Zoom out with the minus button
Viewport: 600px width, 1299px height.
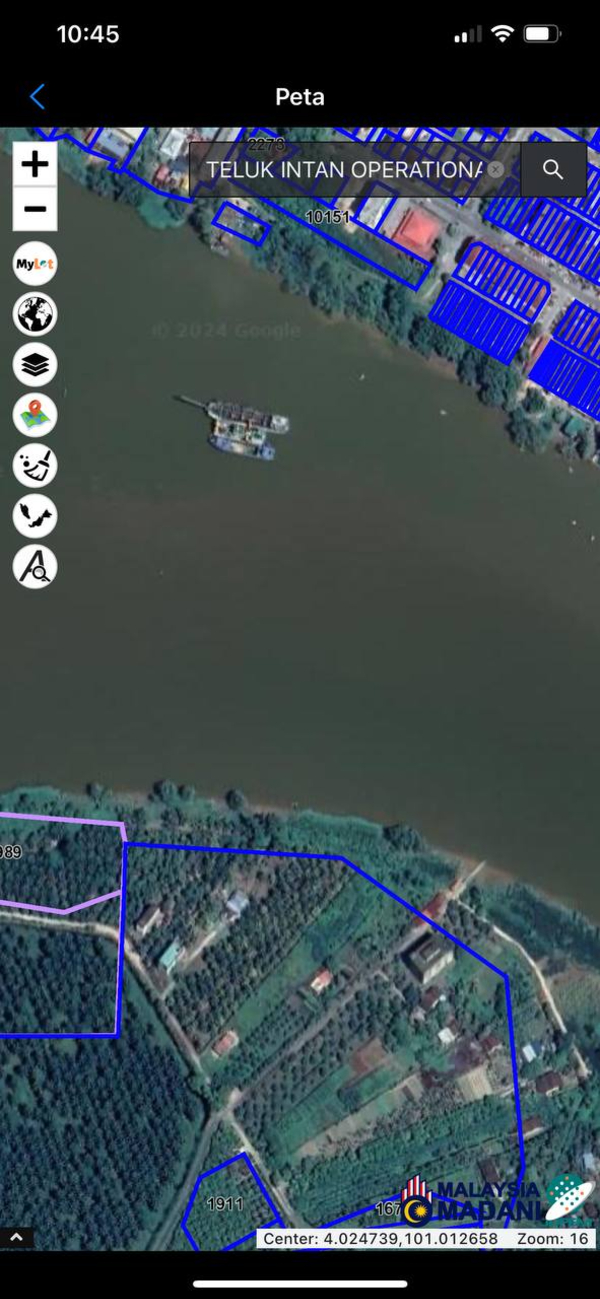pyautogui.click(x=35, y=209)
